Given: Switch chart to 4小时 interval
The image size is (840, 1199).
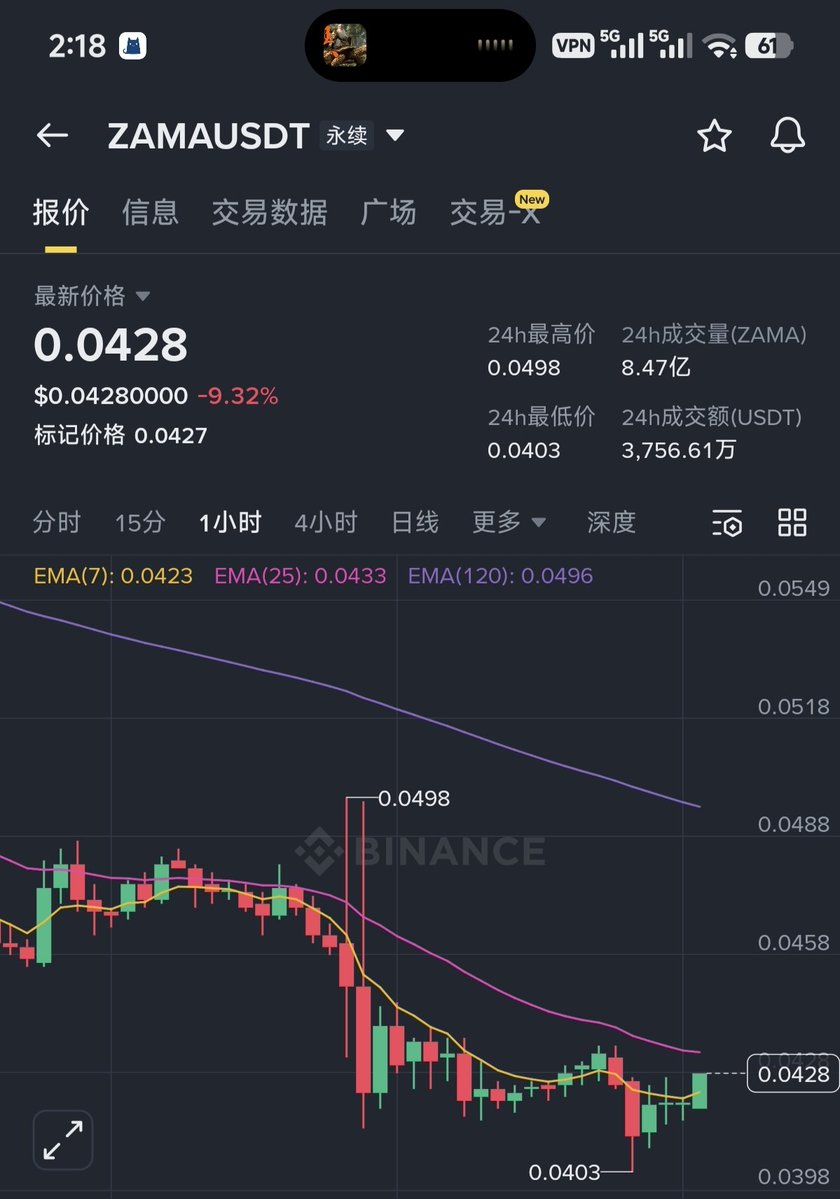Looking at the screenshot, I should click(325, 522).
